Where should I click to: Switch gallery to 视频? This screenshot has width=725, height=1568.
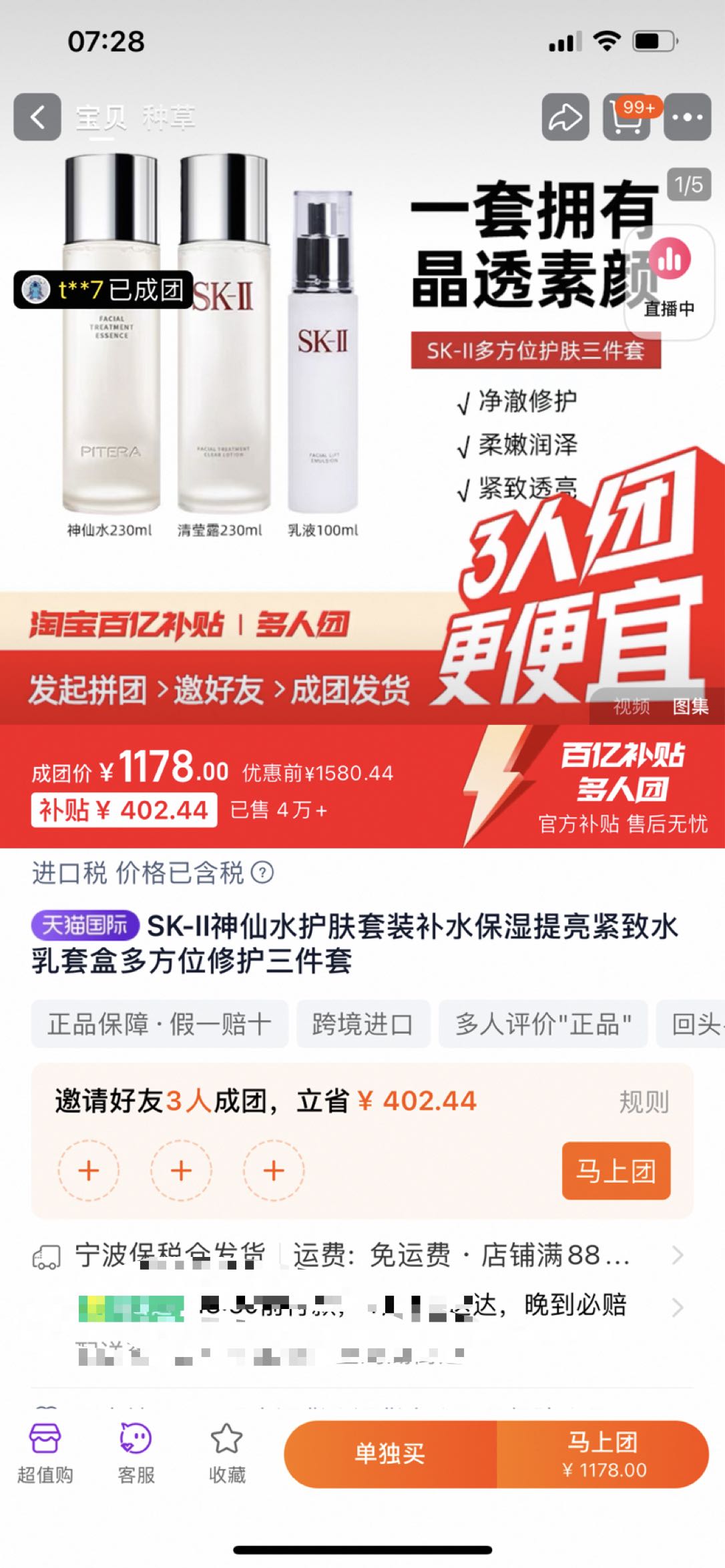[x=631, y=706]
